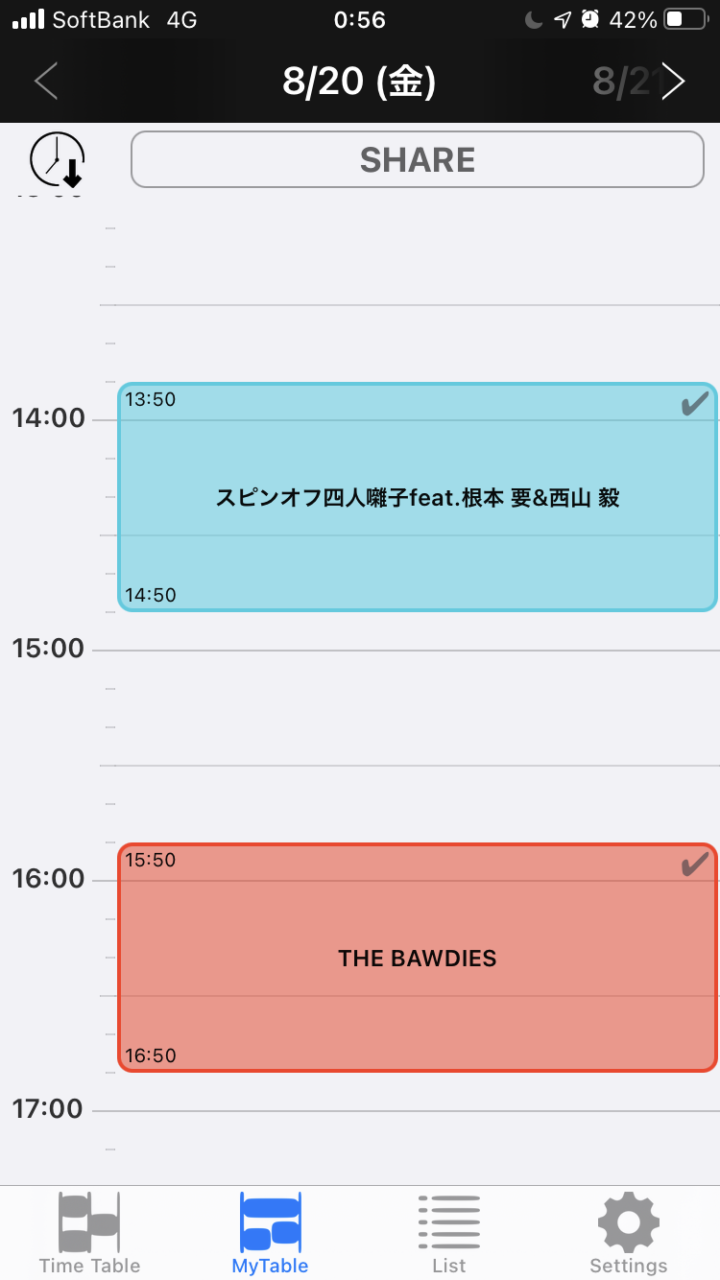Open the スピンオフ四人囃子 13:50 event
720x1280 pixels.
[417, 497]
